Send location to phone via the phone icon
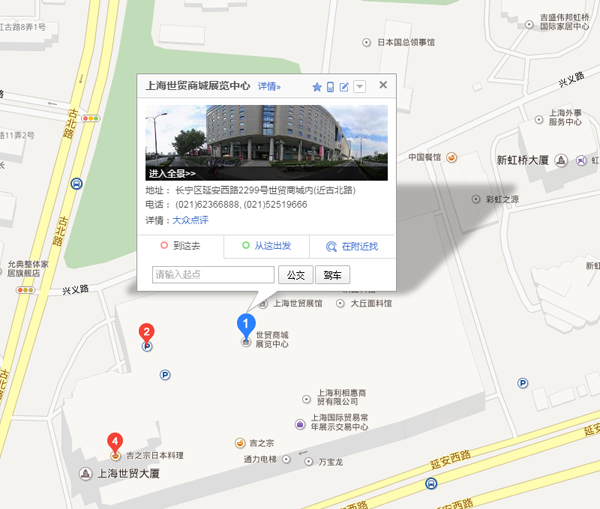600x509 pixels. [331, 87]
